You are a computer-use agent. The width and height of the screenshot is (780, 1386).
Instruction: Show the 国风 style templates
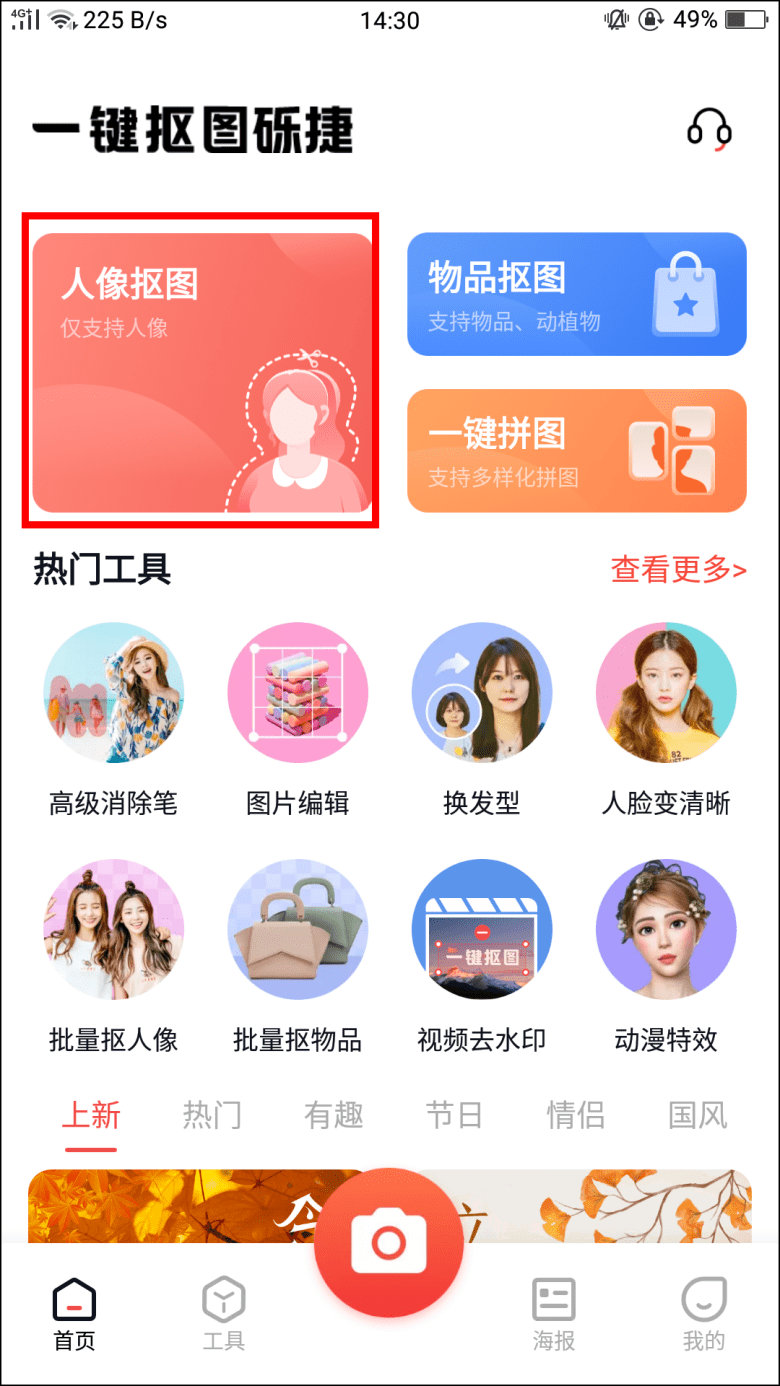point(697,1115)
